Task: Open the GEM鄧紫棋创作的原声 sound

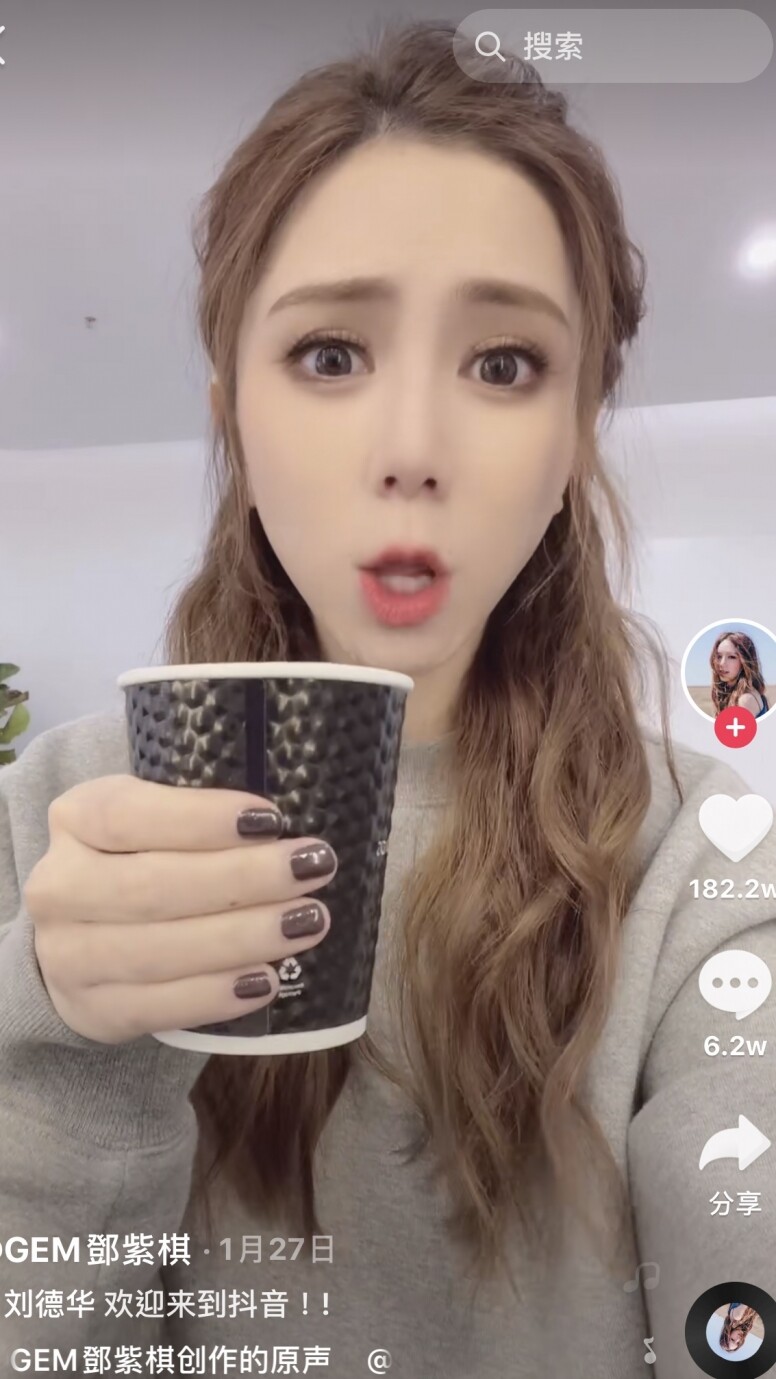Action: tap(170, 1359)
